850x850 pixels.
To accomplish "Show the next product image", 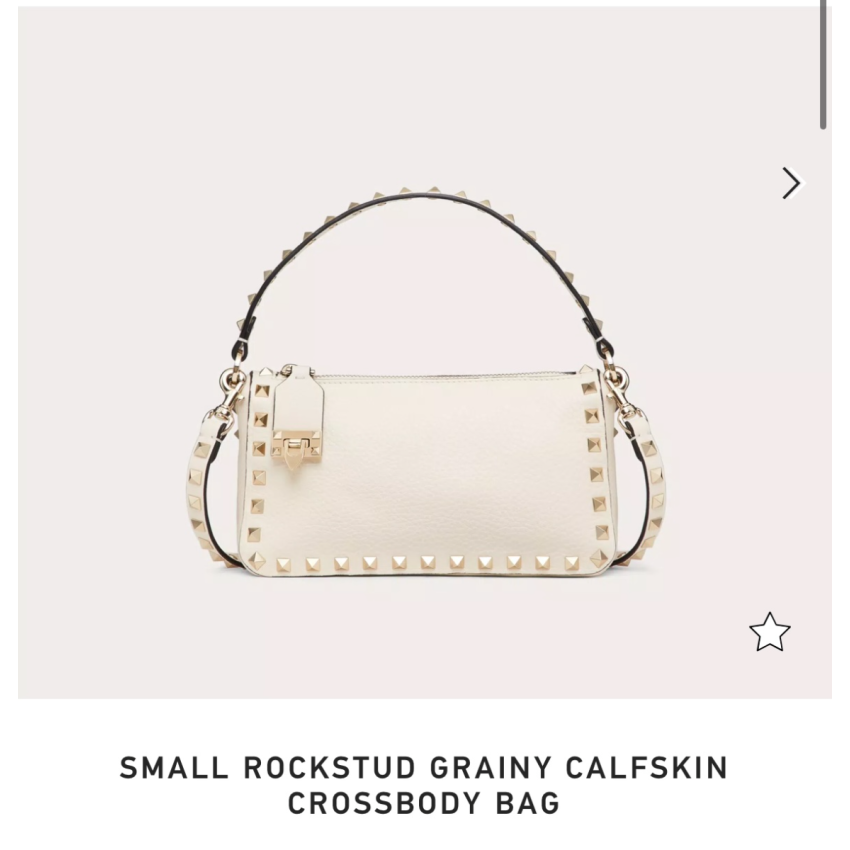I will coord(791,183).
